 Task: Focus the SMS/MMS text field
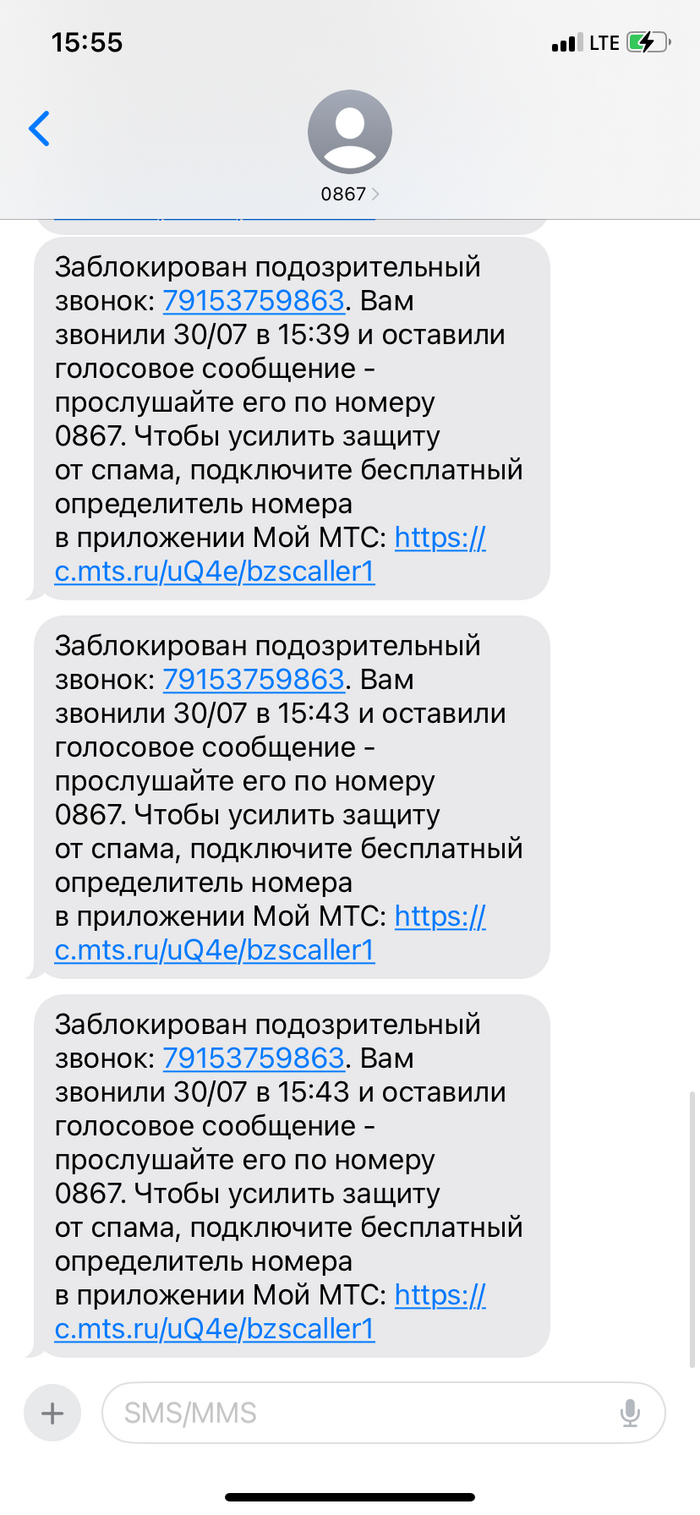pyautogui.click(x=360, y=1413)
